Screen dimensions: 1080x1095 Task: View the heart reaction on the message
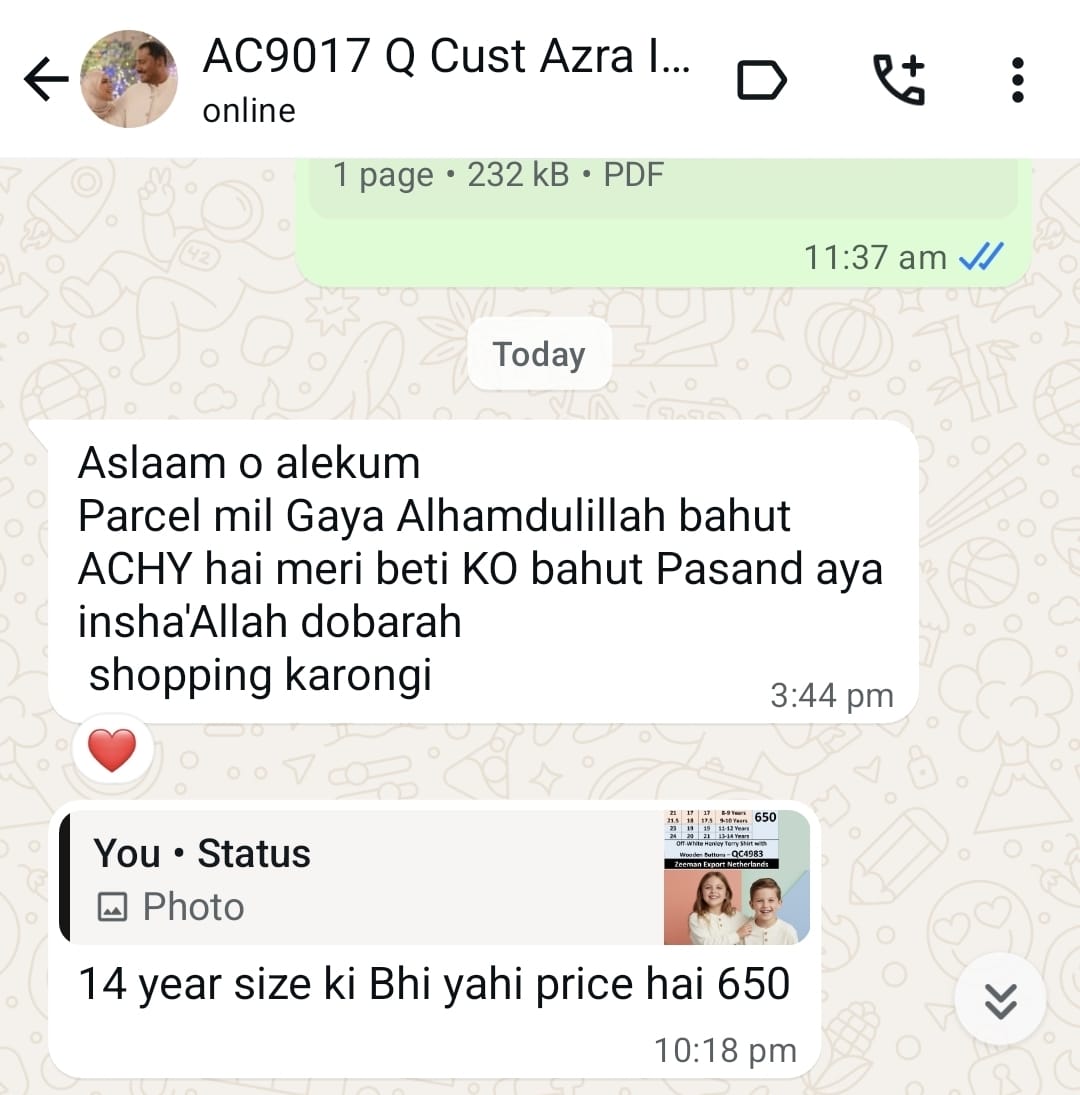(x=112, y=750)
